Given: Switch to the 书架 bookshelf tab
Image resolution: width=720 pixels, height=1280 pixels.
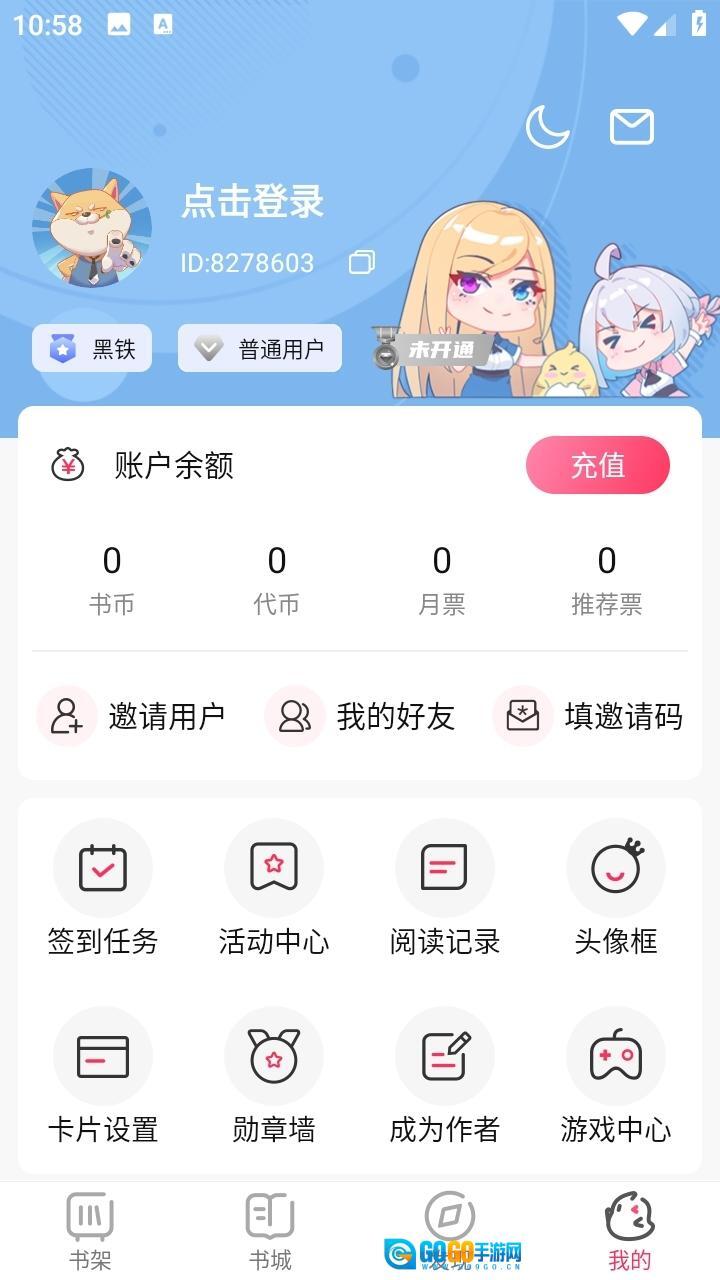Looking at the screenshot, I should 90,1231.
